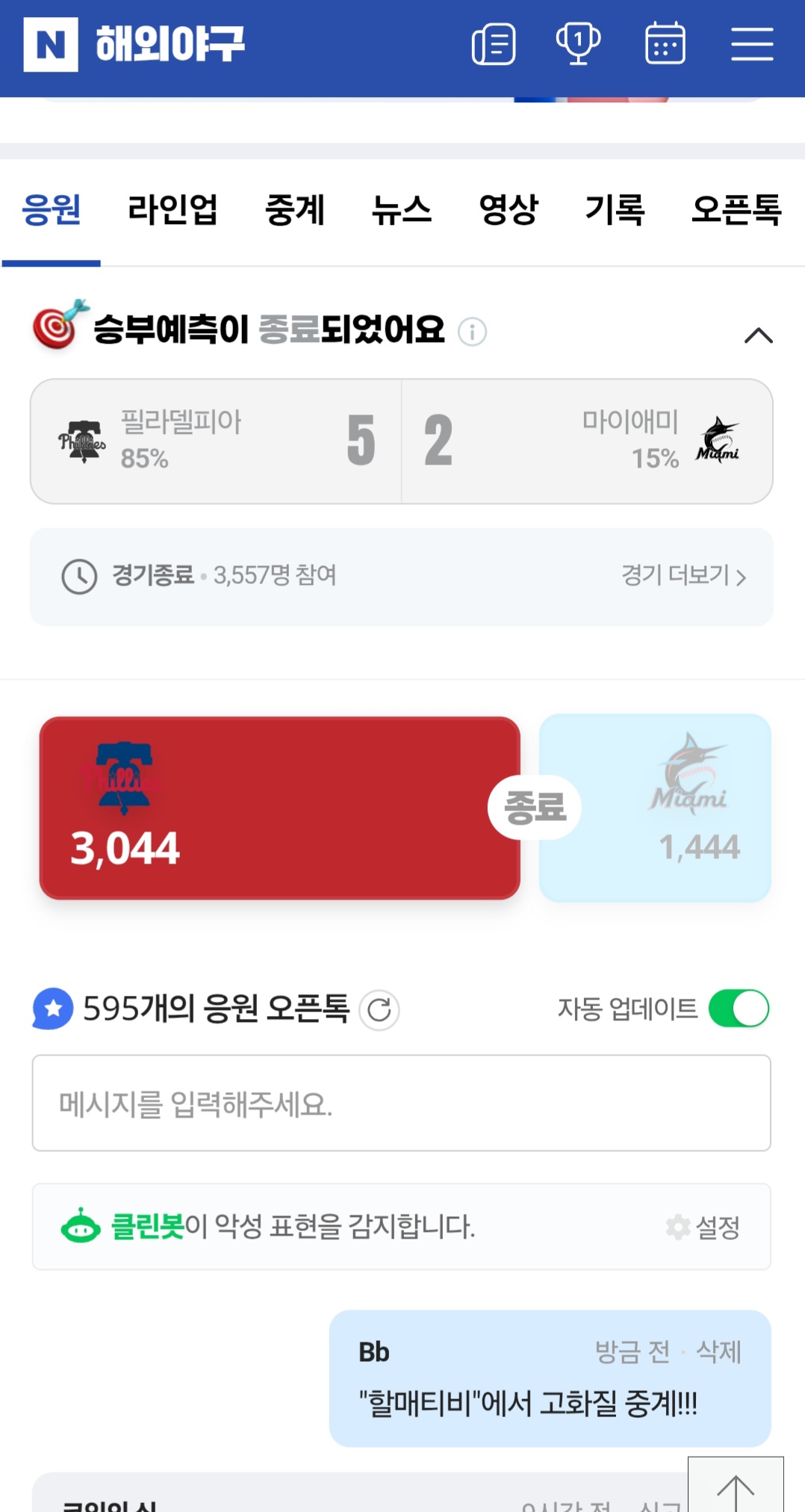805x1512 pixels.
Task: Switch to the 라인업 tab
Action: click(172, 210)
